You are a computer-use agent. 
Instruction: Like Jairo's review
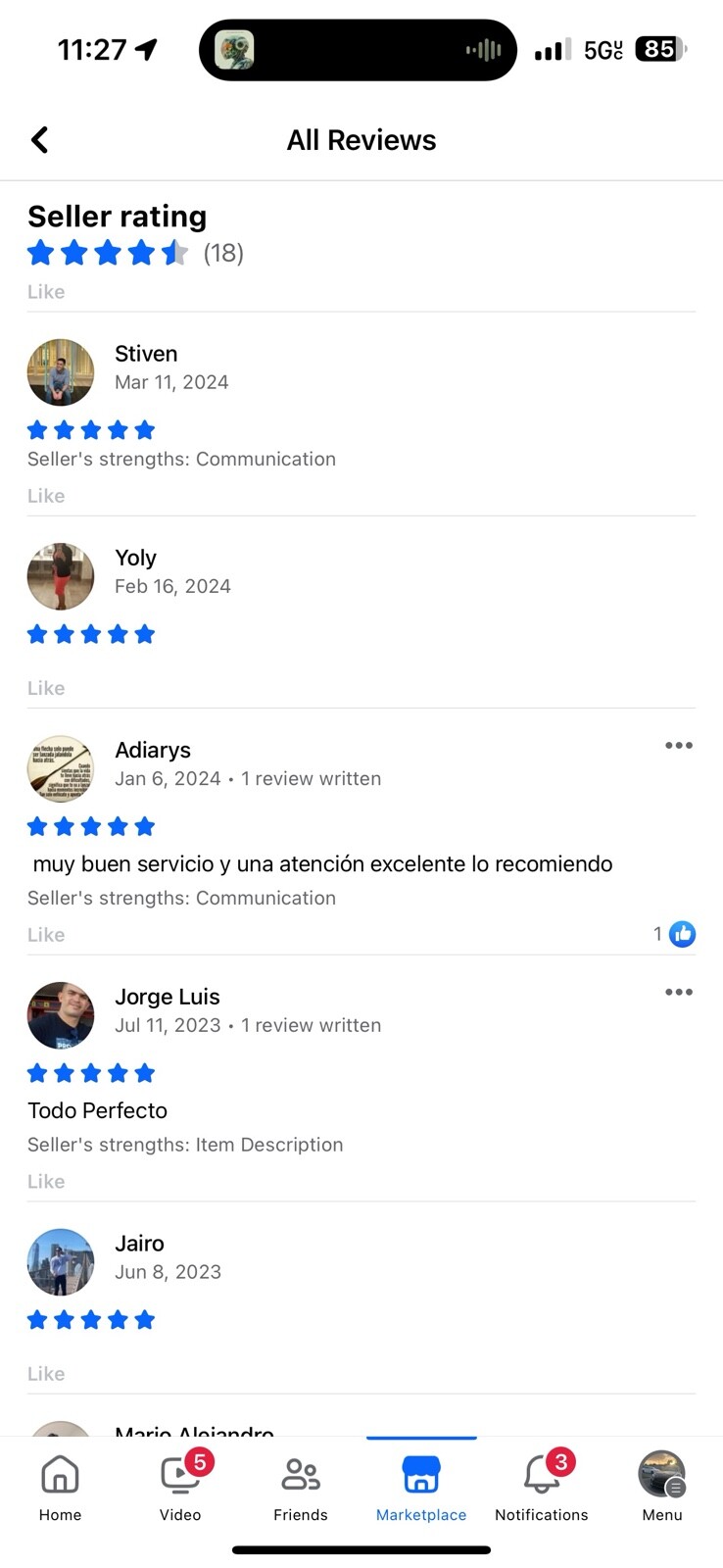click(46, 1374)
